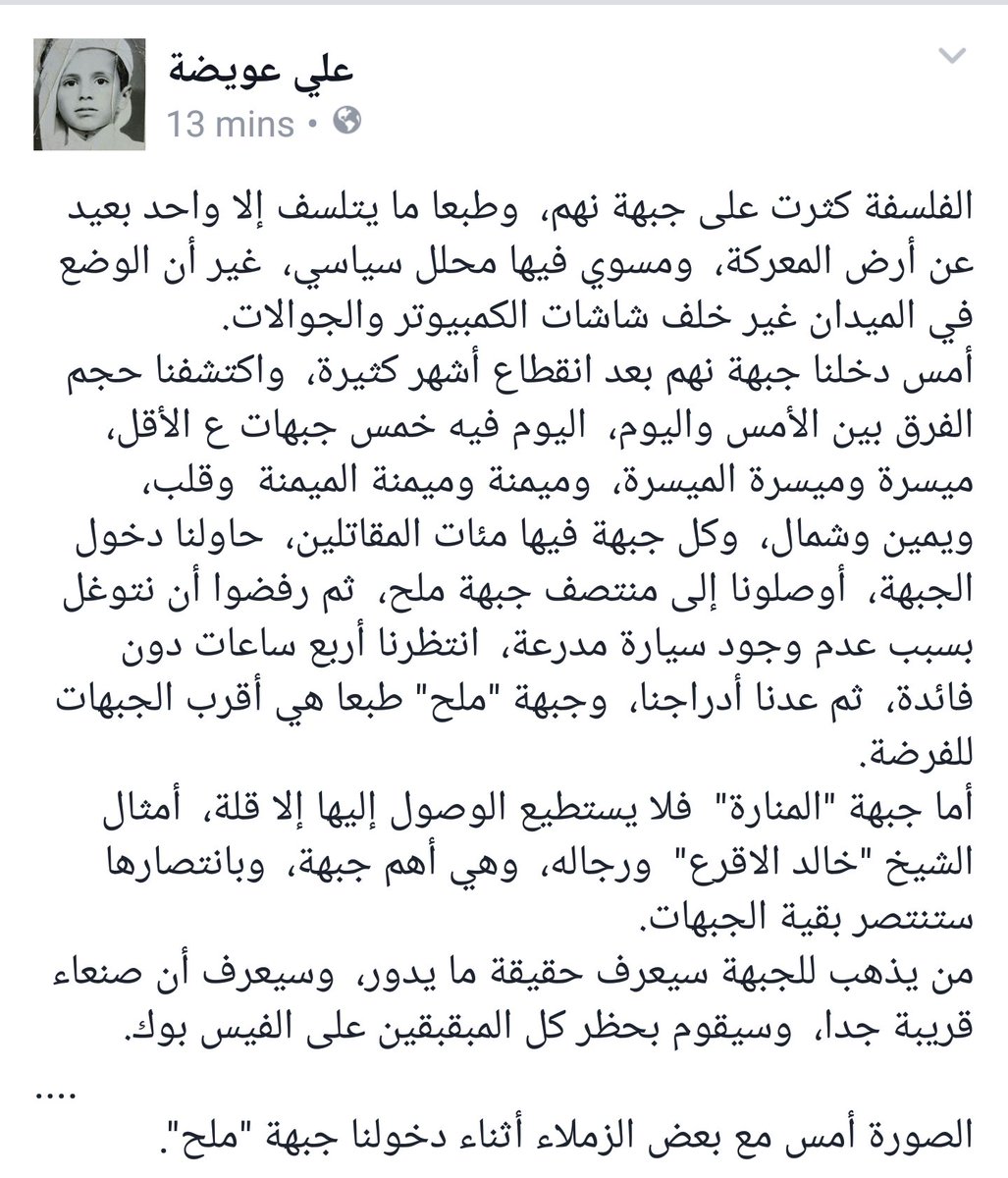View post audience via globe icon

pyautogui.click(x=348, y=122)
